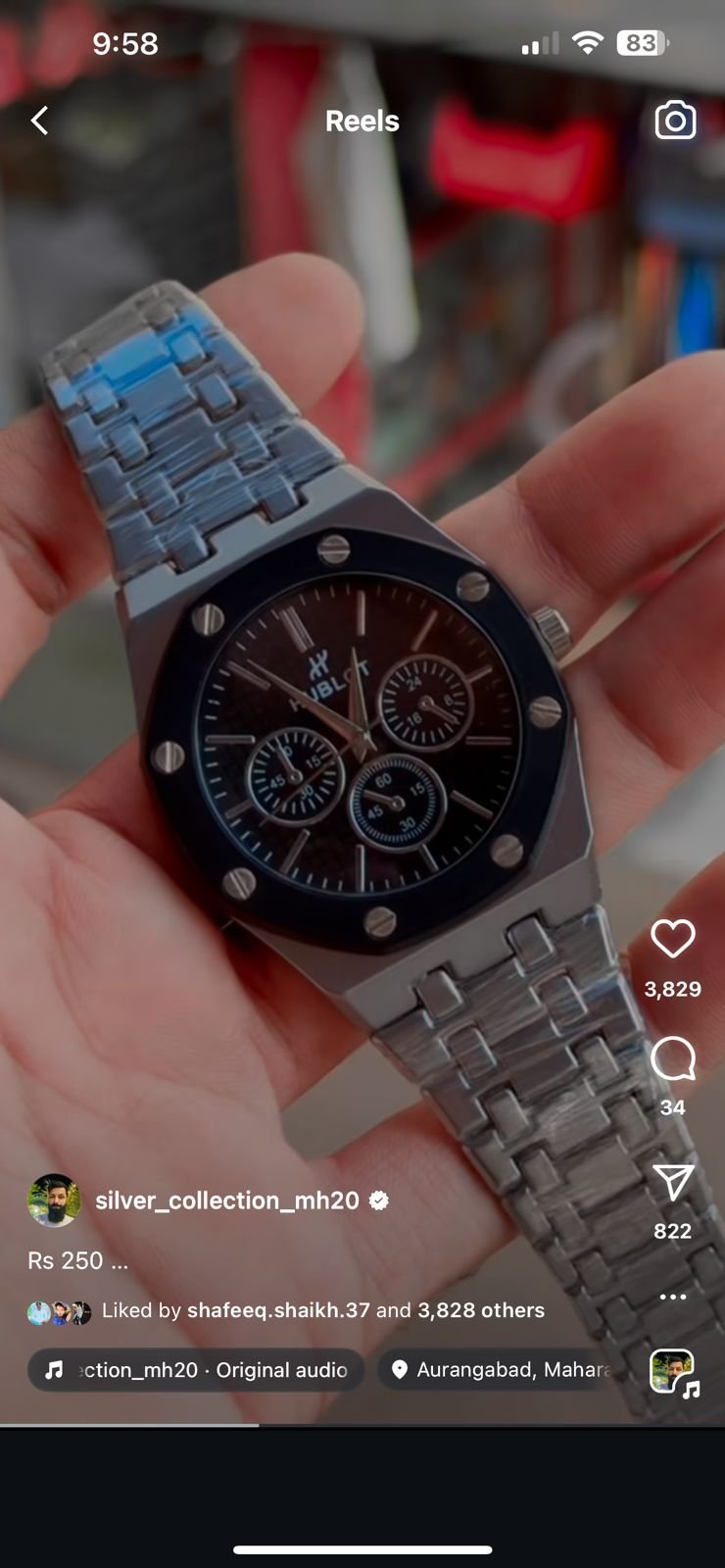Tap the username silver_collection_mh20
Screen dimensions: 725x1568
click(x=226, y=1200)
